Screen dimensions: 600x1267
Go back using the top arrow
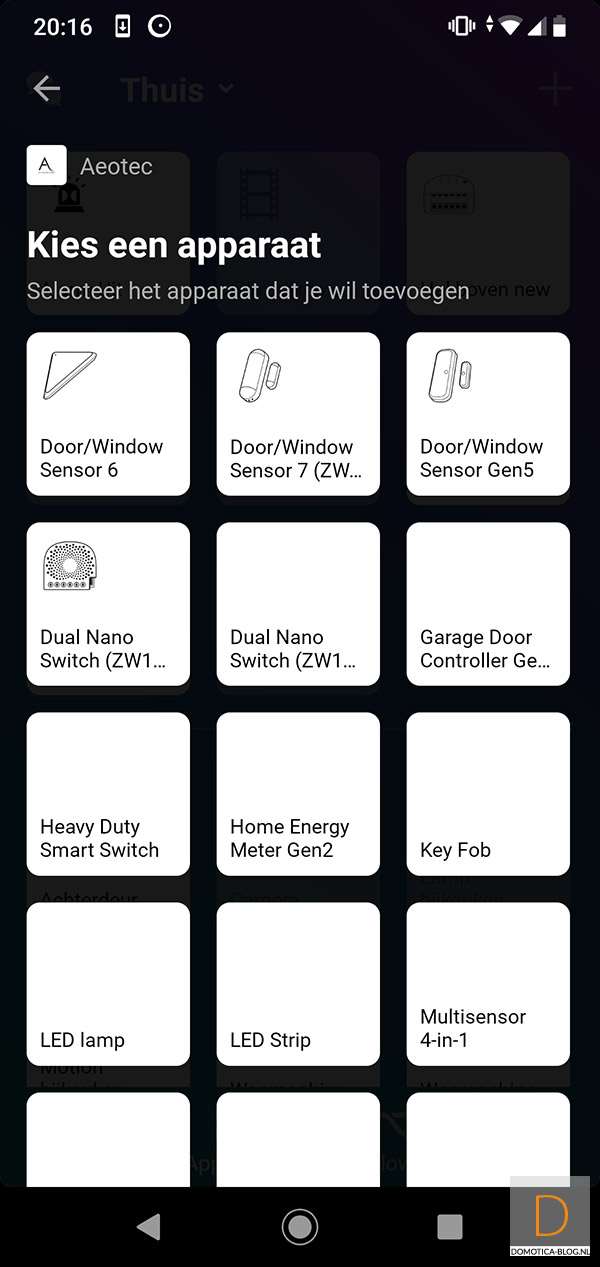46,89
